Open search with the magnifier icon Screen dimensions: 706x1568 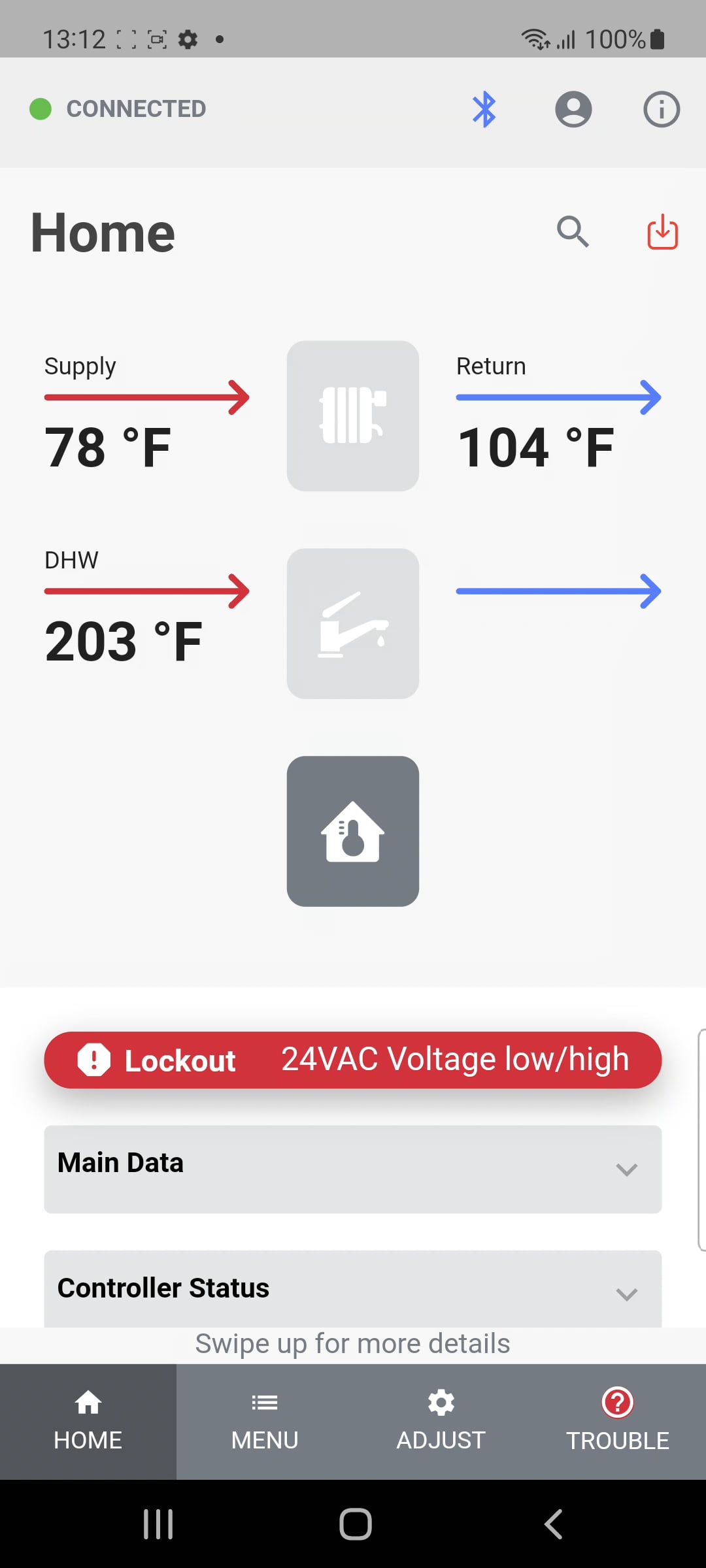573,232
